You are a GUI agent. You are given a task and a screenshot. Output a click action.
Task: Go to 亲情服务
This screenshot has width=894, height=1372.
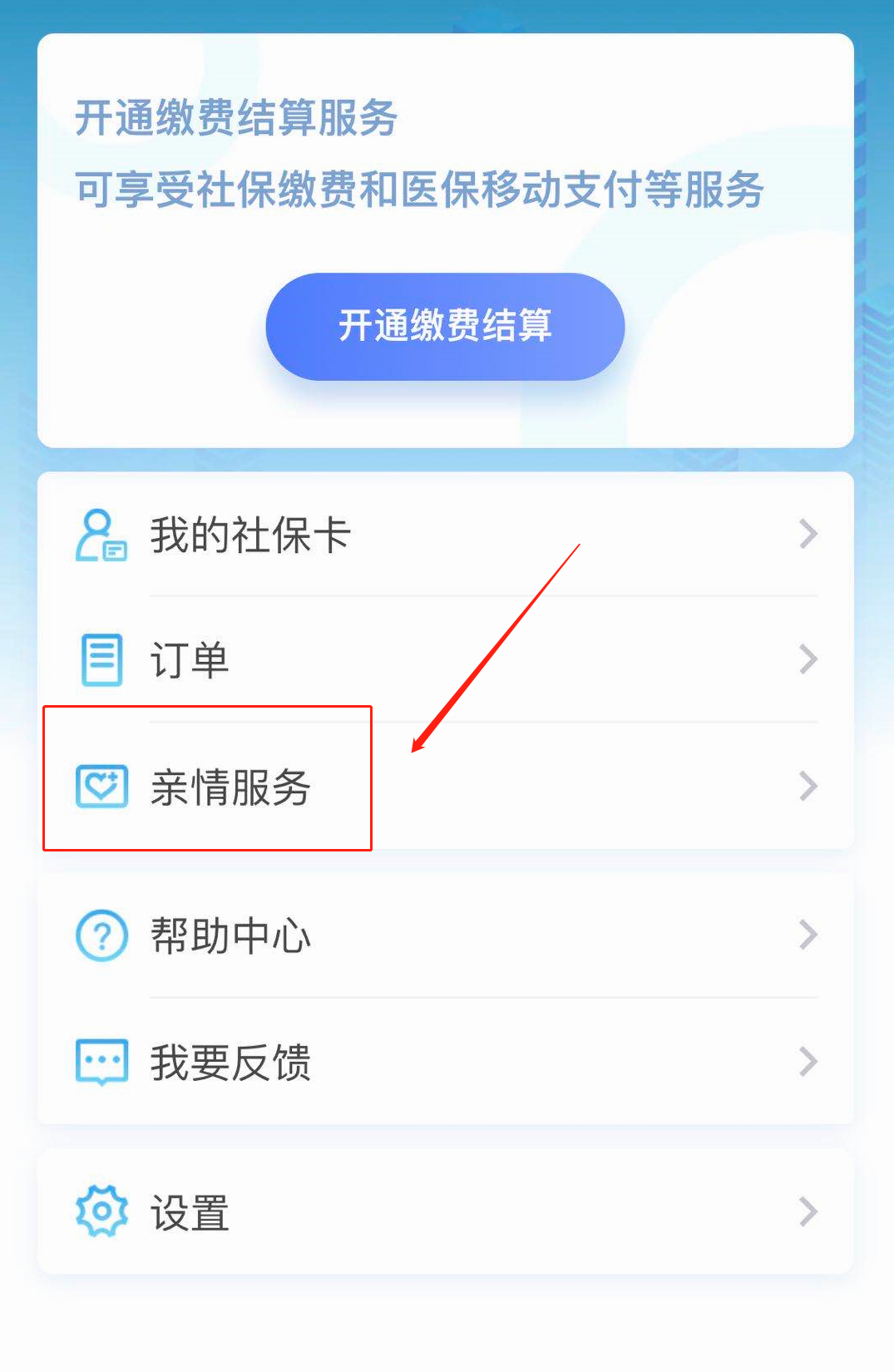pyautogui.click(x=446, y=787)
